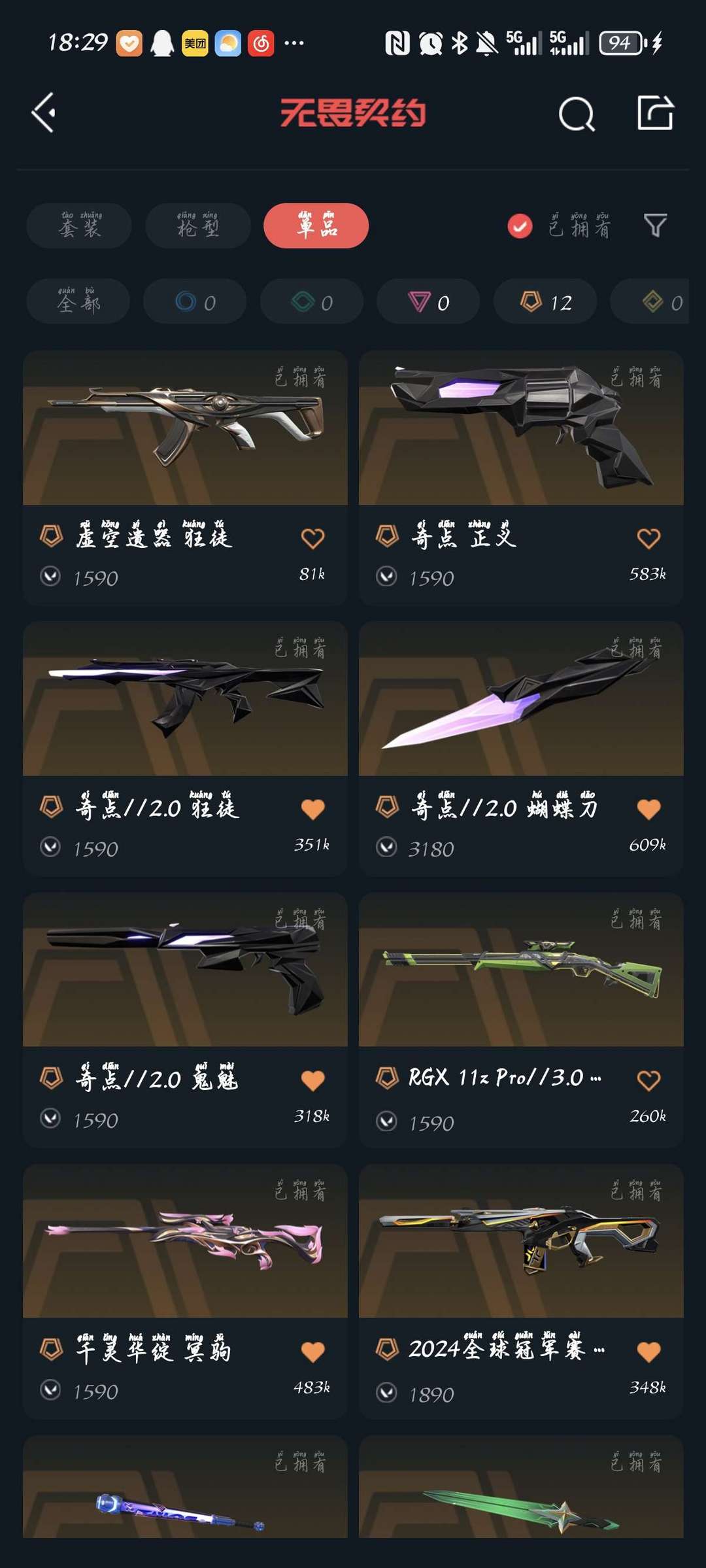Viewport: 706px width, 1568px height.
Task: Open the funnel filter icon
Action: [x=655, y=226]
